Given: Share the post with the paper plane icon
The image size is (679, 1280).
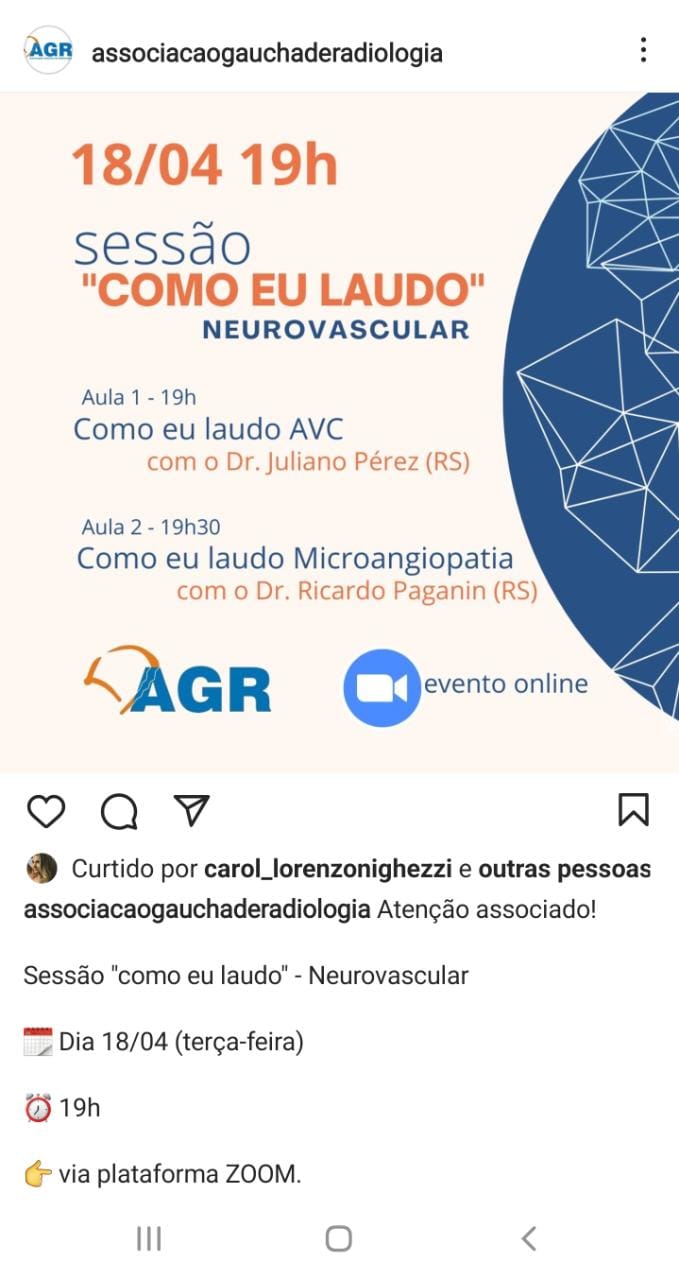Looking at the screenshot, I should (191, 810).
